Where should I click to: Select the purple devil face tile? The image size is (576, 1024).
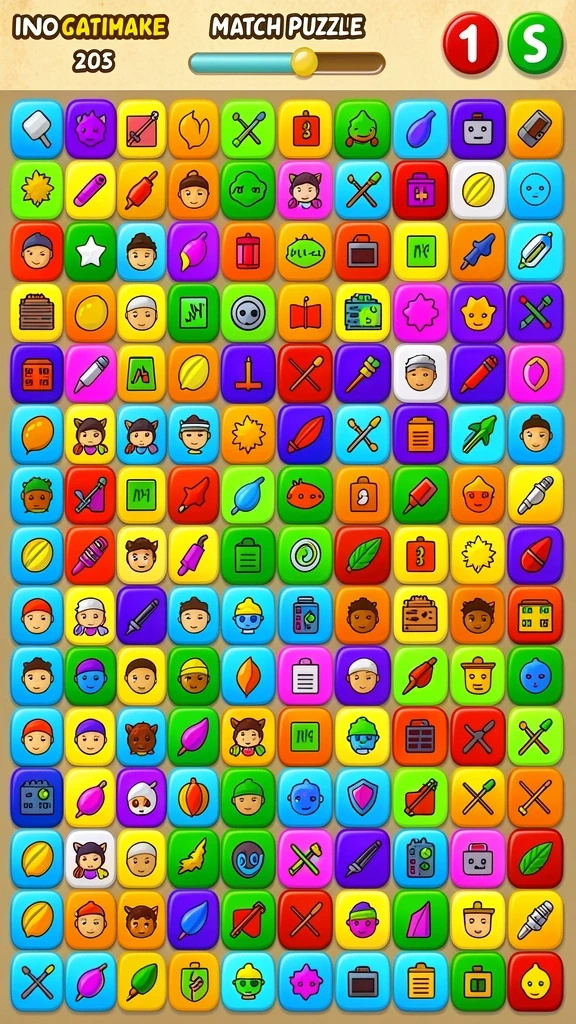[x=90, y=129]
